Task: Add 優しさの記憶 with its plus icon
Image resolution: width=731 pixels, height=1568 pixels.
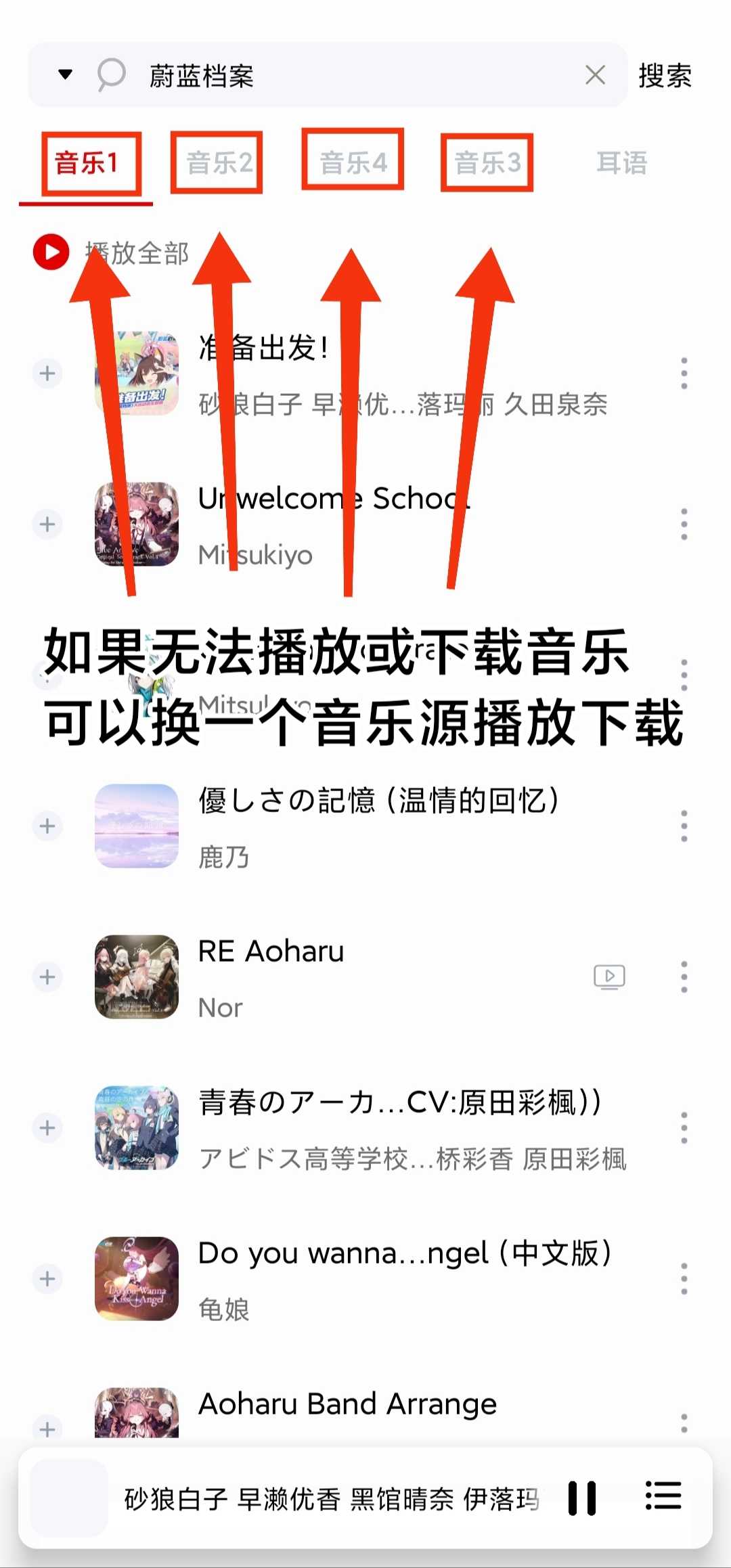Action: click(47, 826)
